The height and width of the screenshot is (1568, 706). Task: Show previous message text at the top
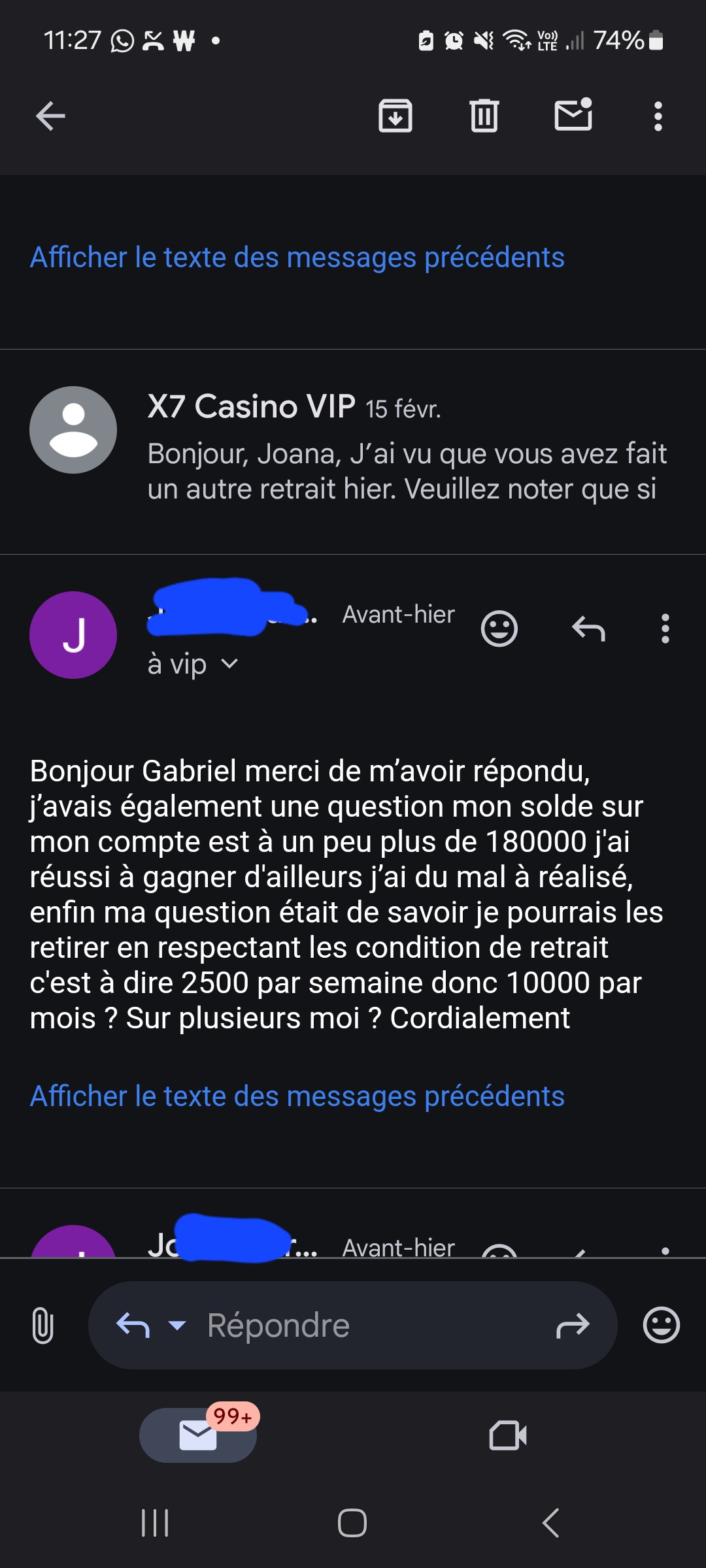[297, 257]
